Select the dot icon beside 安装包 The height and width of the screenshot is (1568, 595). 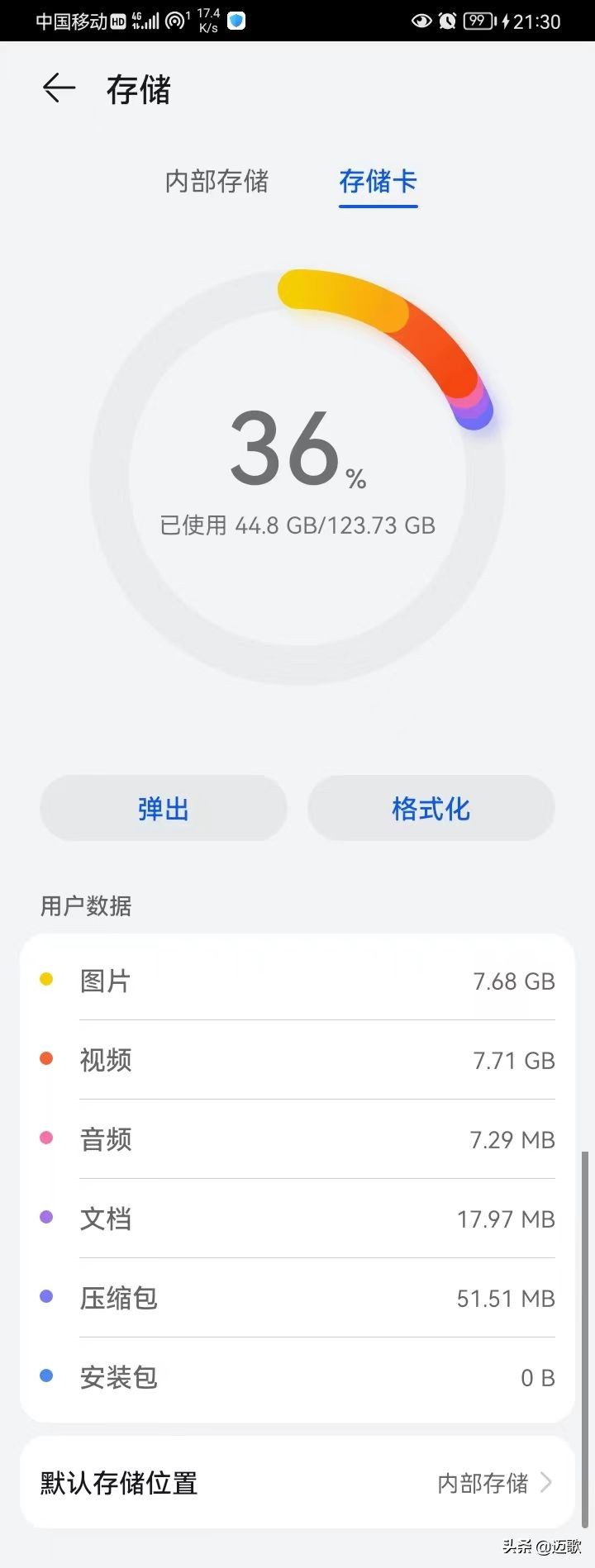click(x=46, y=1376)
